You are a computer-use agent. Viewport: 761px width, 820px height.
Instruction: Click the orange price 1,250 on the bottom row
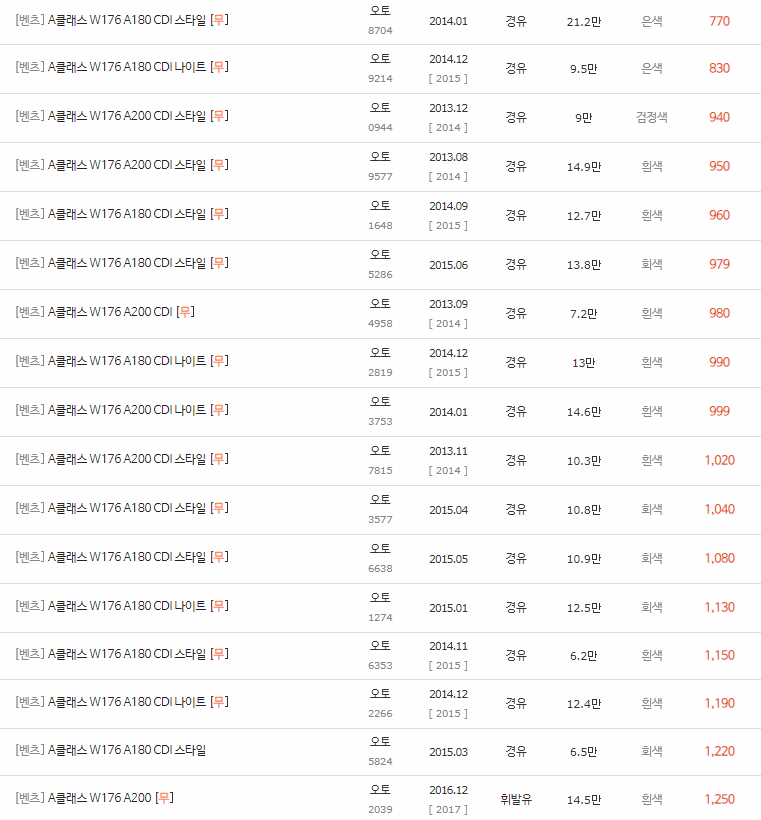718,797
